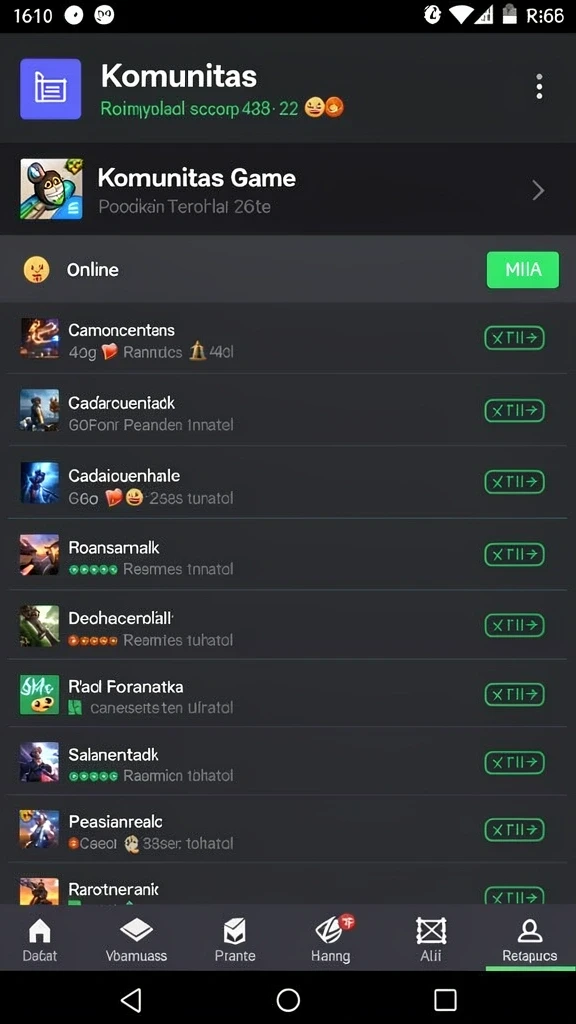Select the Retapucs tab
This screenshot has height=1024, width=576.
(x=530, y=940)
